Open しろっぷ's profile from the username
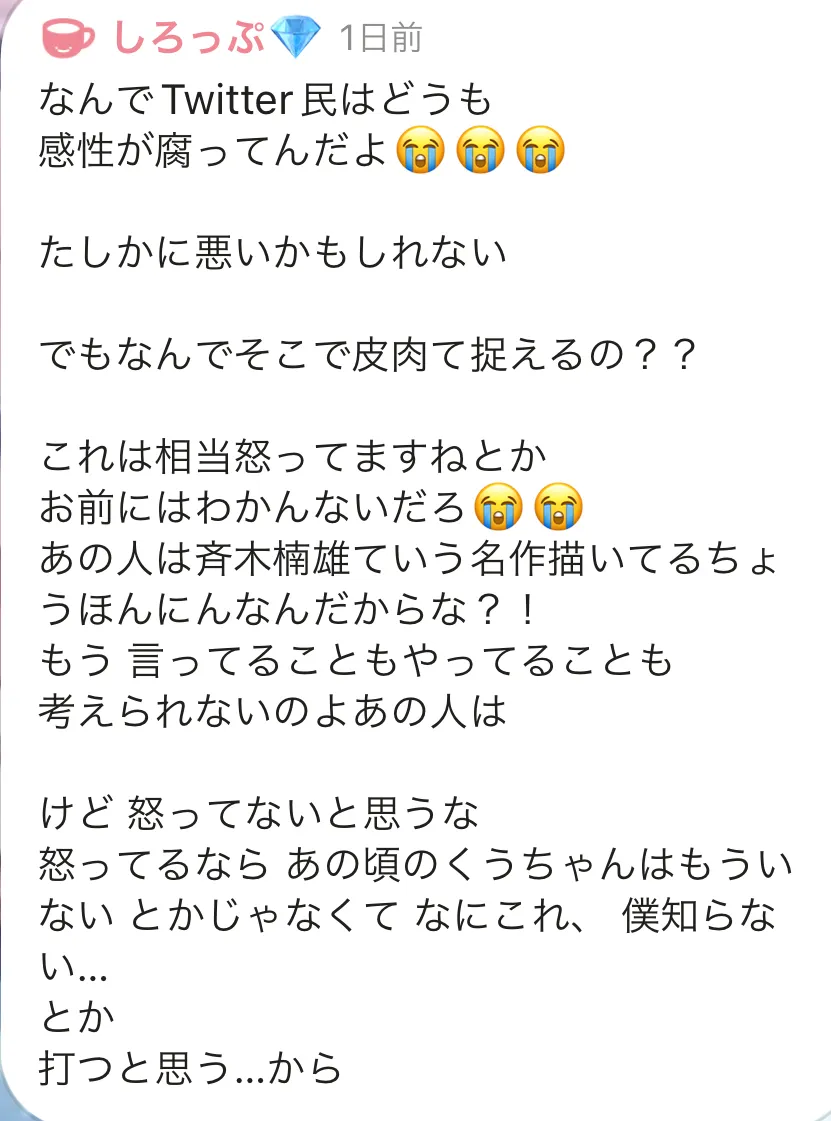Viewport: 831px width, 1121px height. (188, 38)
